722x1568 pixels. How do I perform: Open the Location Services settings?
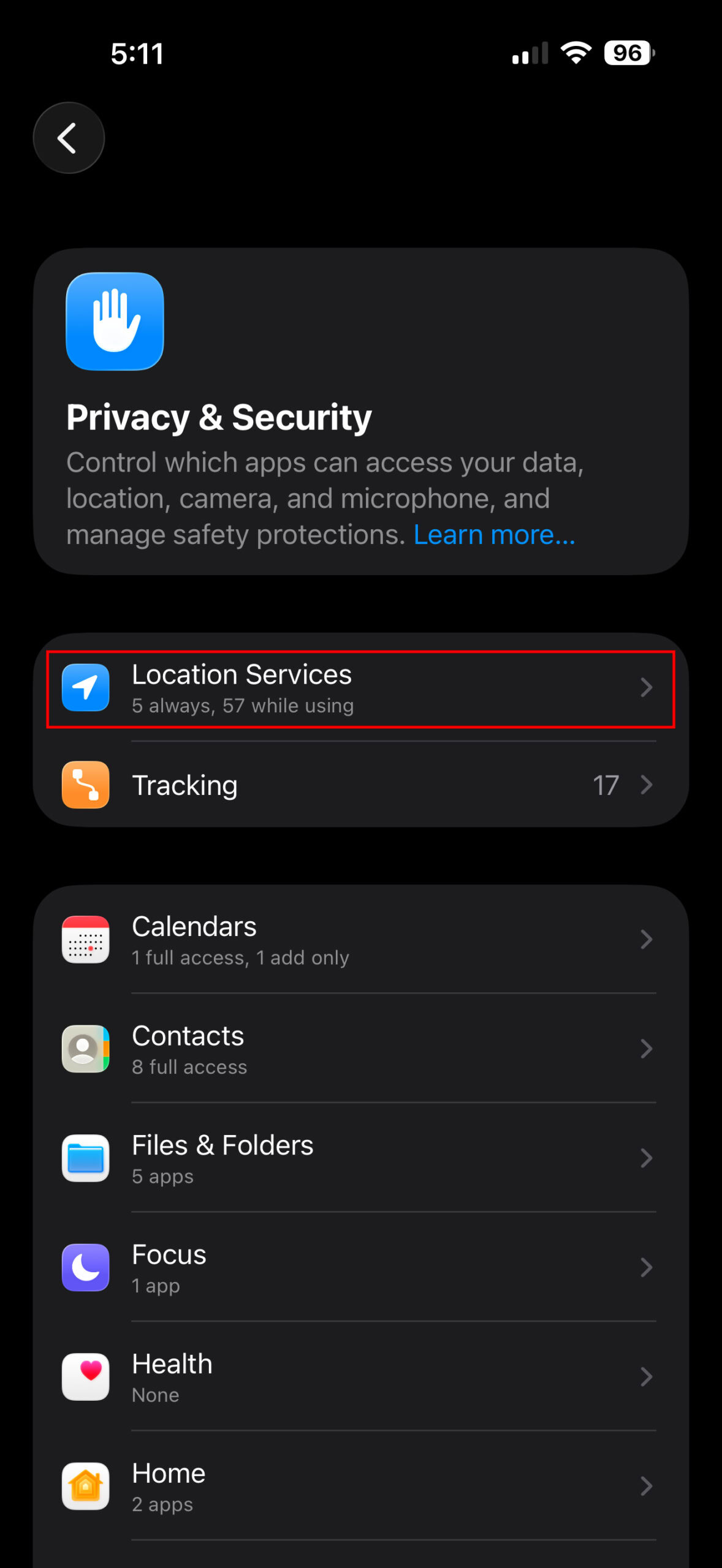(x=360, y=688)
